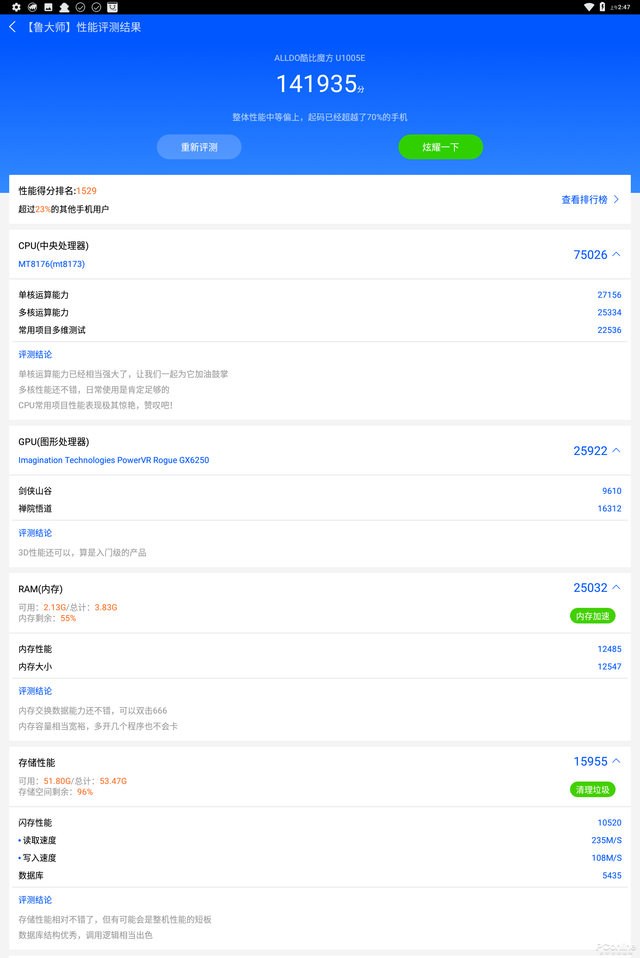
Task: Collapse the CPU score section
Action: coord(616,255)
